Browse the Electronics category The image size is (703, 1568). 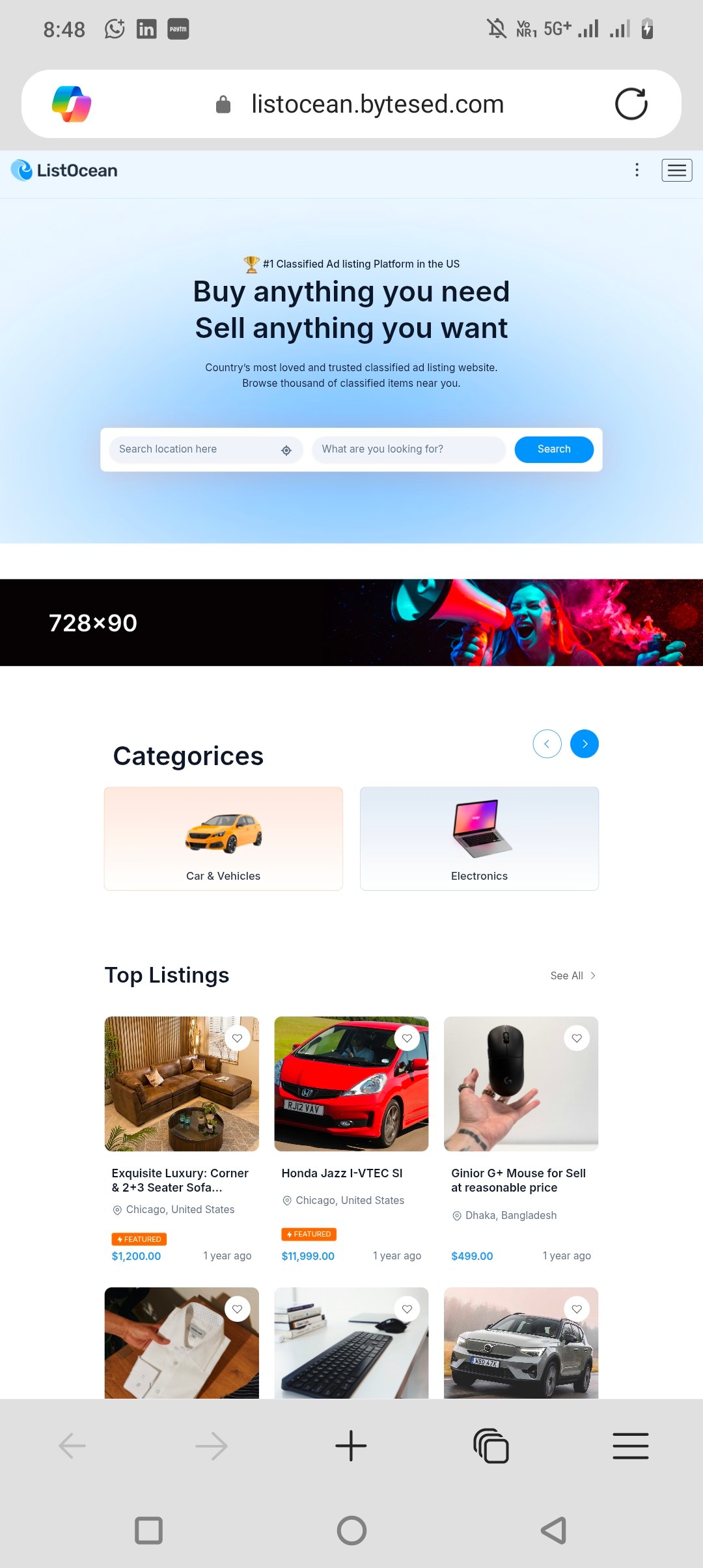[x=479, y=839]
